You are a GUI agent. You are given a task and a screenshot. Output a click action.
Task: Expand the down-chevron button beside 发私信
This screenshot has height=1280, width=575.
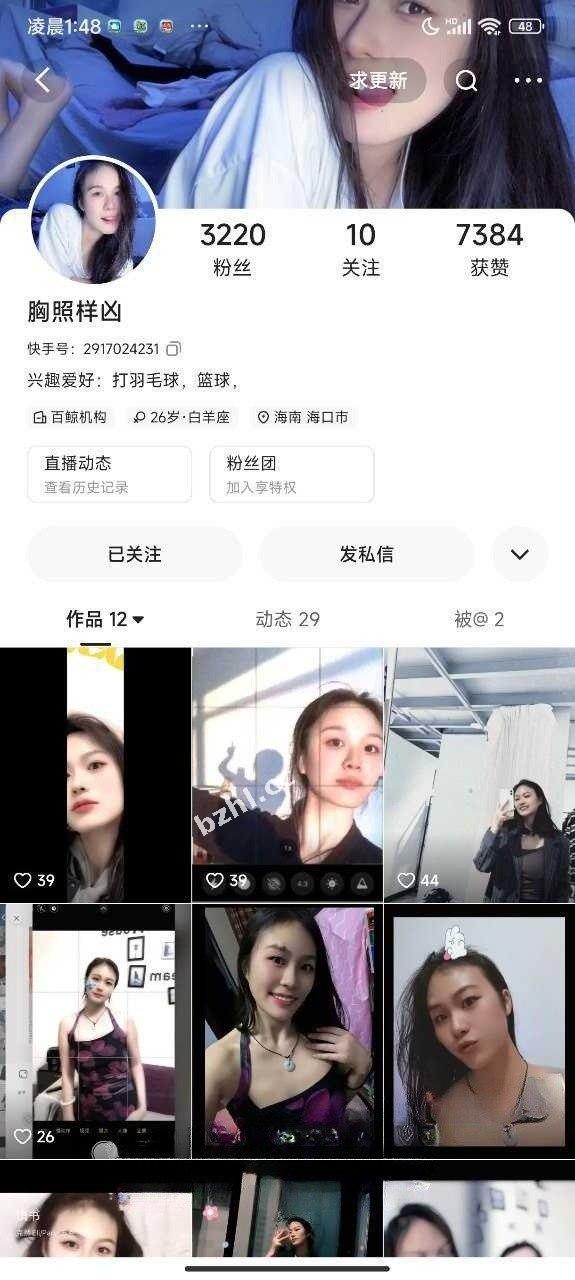click(x=520, y=554)
